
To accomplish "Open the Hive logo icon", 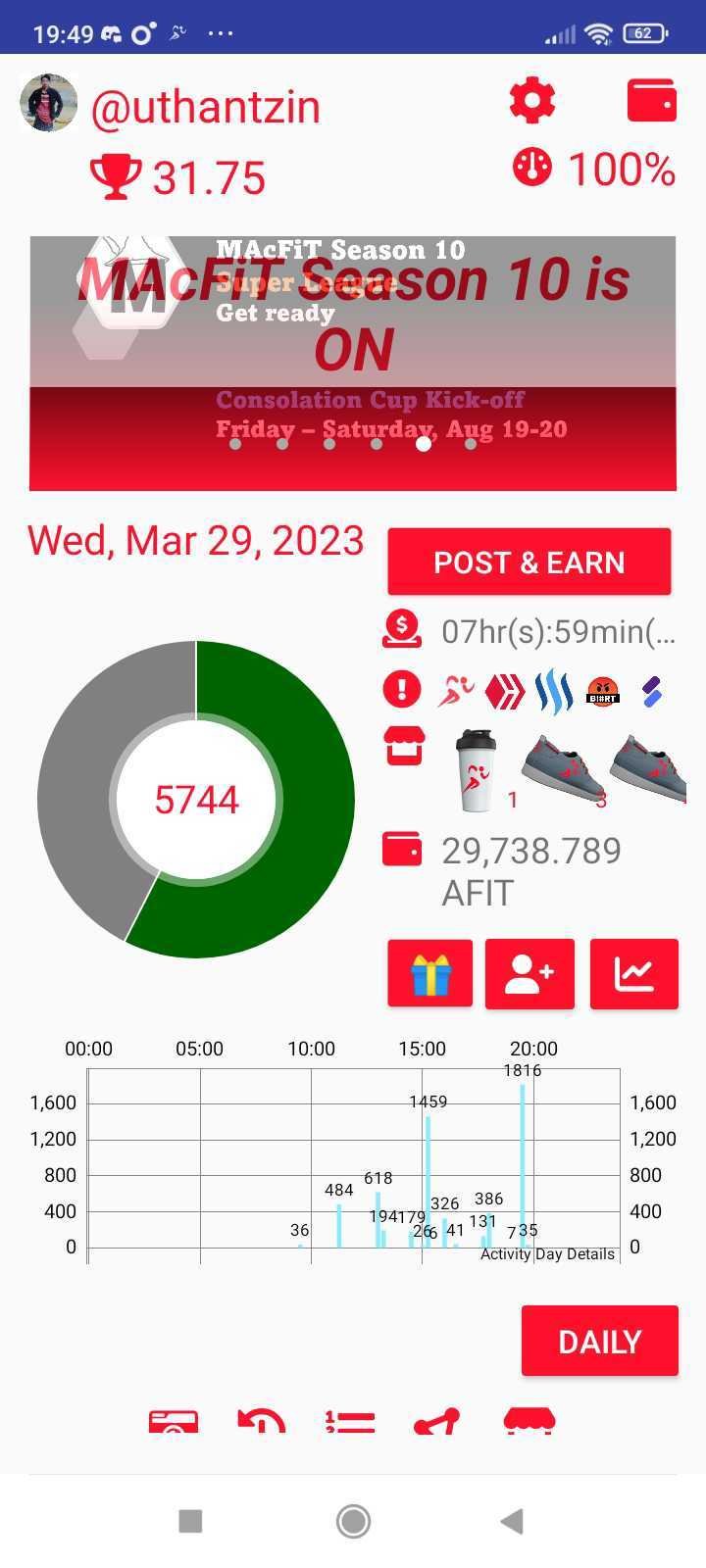I will [x=506, y=690].
